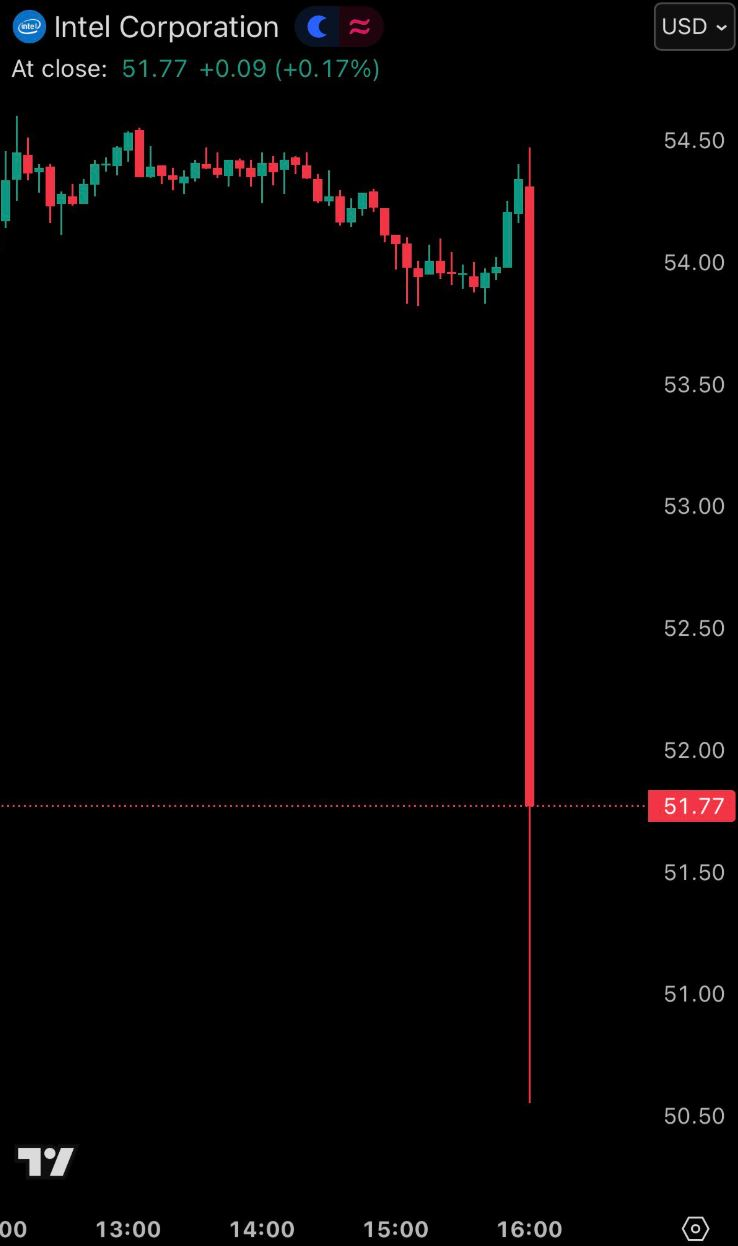Tap the blue moon market session icon
The height and width of the screenshot is (1246, 738).
pos(319,27)
